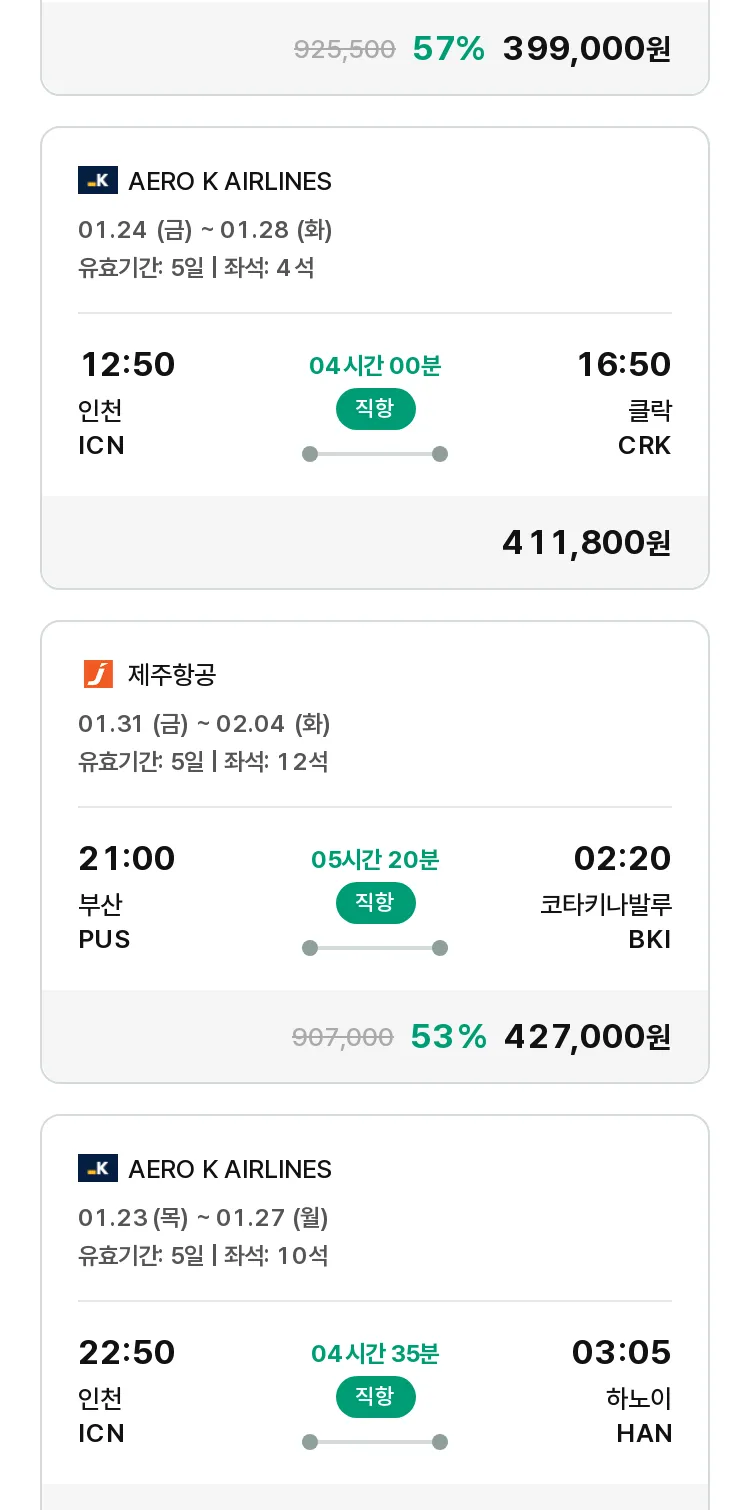
Task: Open the flight card priced 399,000원
Action: coord(375,47)
